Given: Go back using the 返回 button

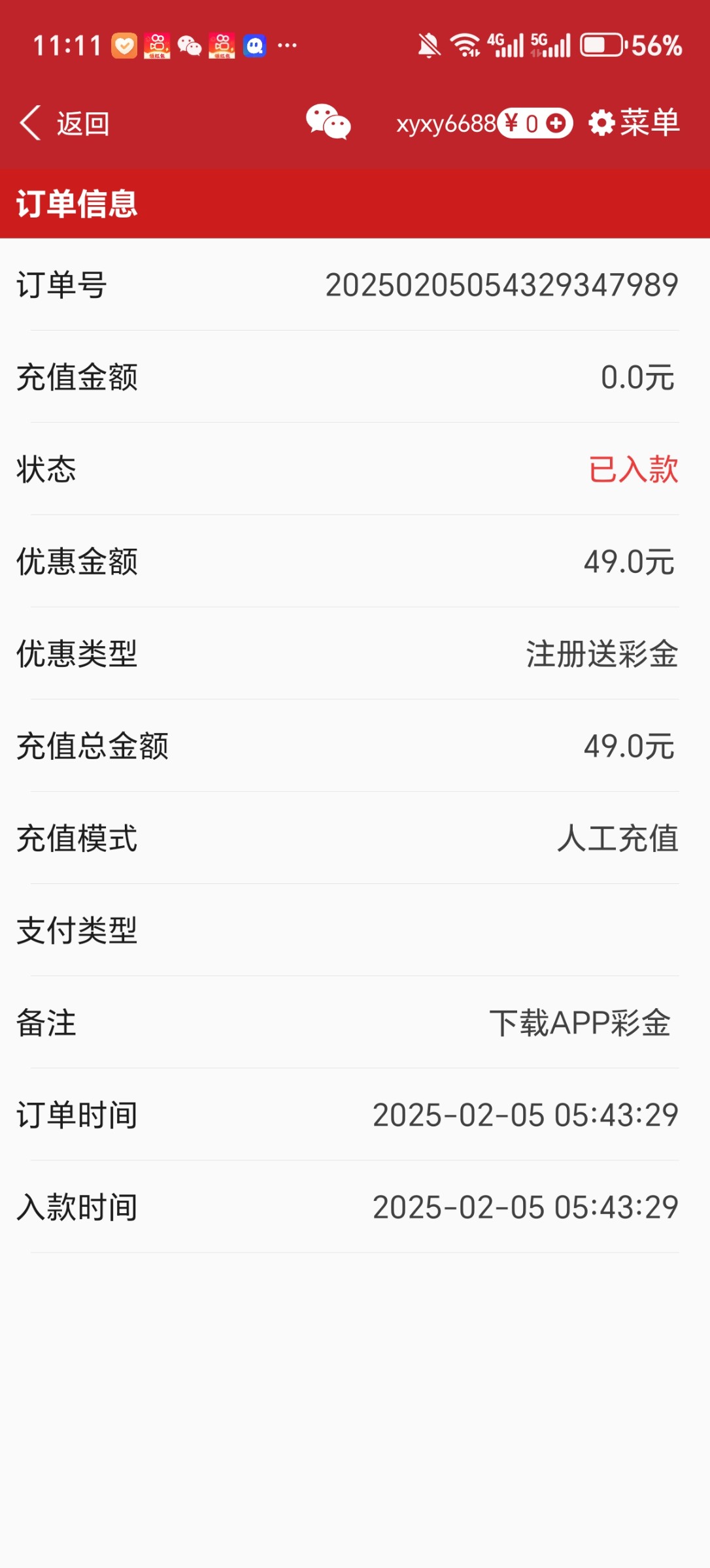Looking at the screenshot, I should pos(64,123).
